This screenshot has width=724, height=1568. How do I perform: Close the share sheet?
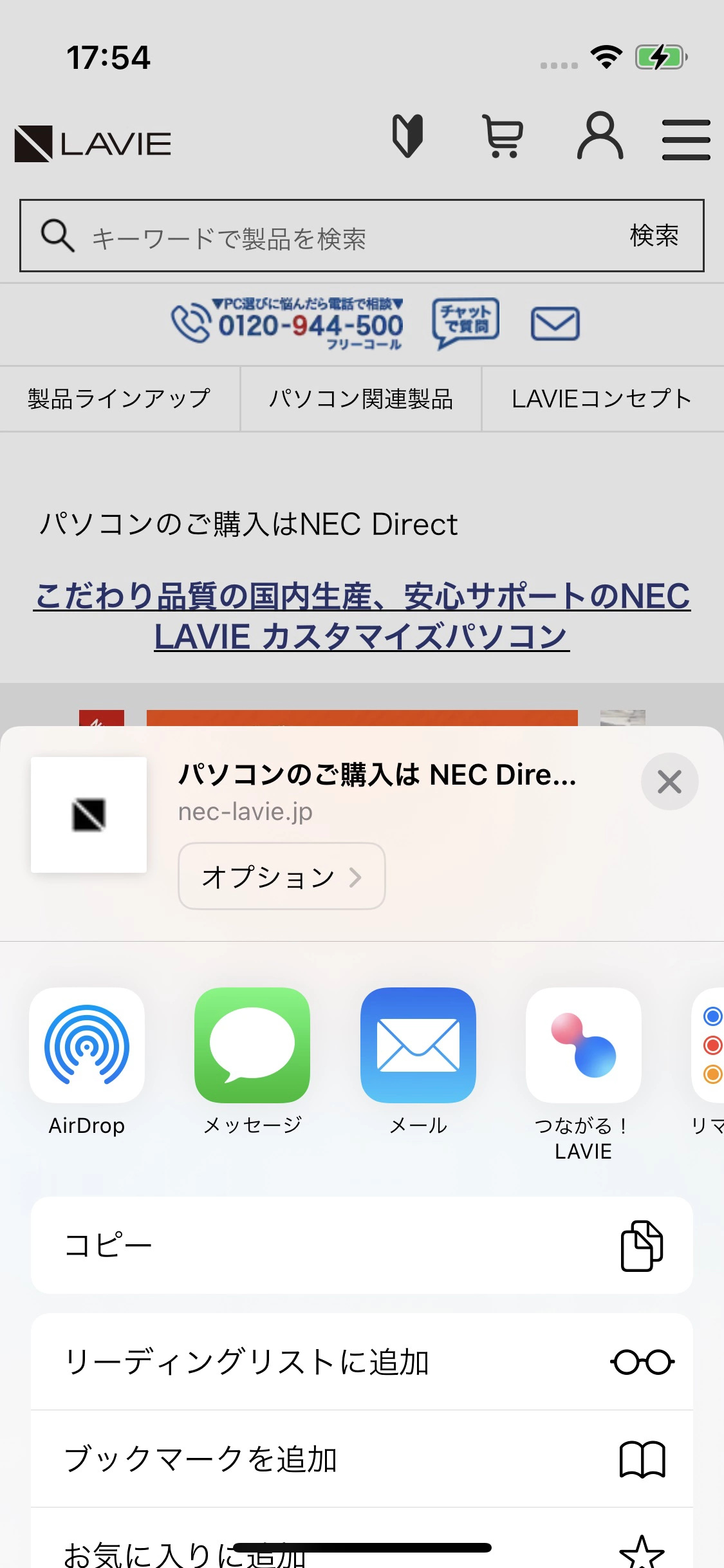[669, 781]
